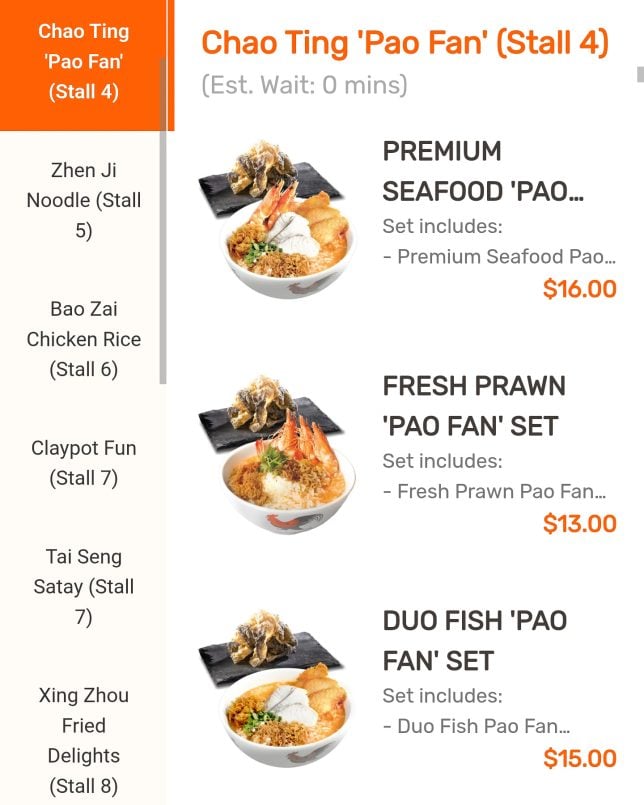Switch to Zhen Ji Noodle (Stall 5)
Viewport: 644px width, 805px height.
pyautogui.click(x=84, y=200)
